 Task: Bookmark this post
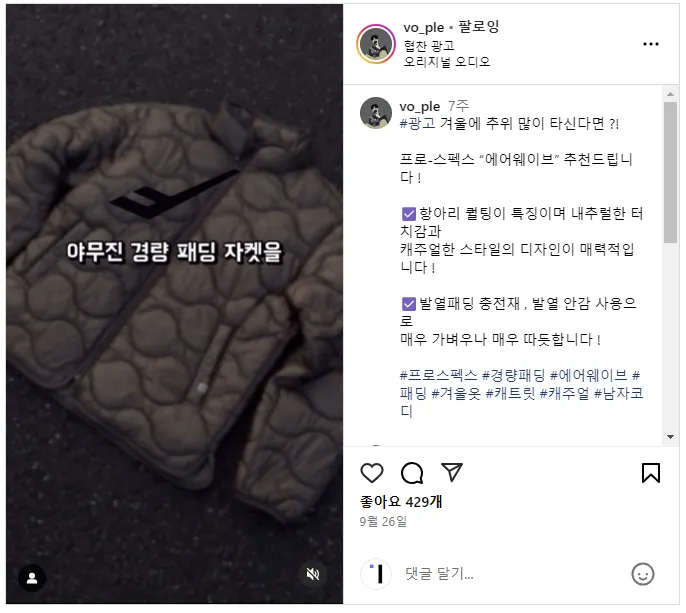pyautogui.click(x=651, y=473)
